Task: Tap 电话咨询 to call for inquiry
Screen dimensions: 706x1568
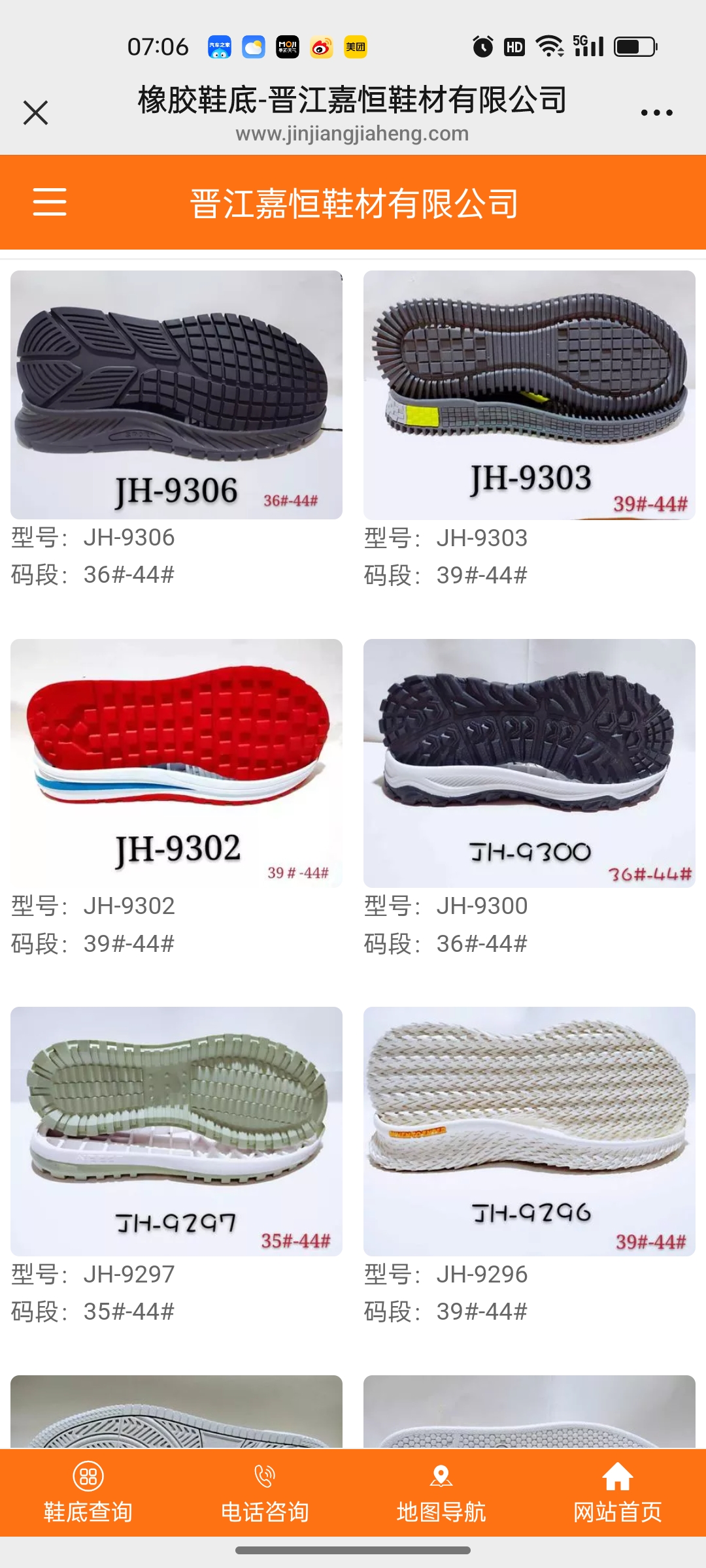Action: (x=265, y=1493)
